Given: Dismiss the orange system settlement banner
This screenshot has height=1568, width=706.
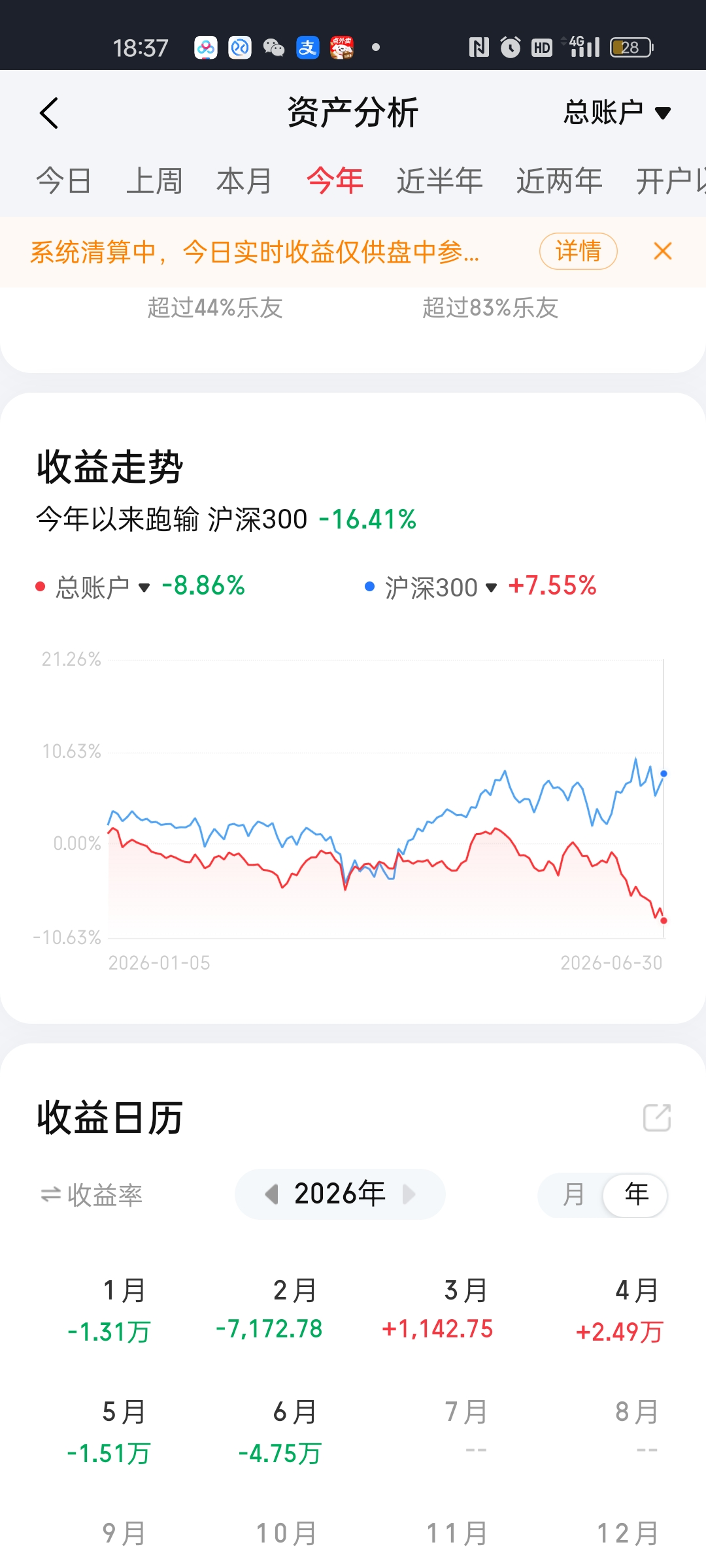Looking at the screenshot, I should pos(663,251).
